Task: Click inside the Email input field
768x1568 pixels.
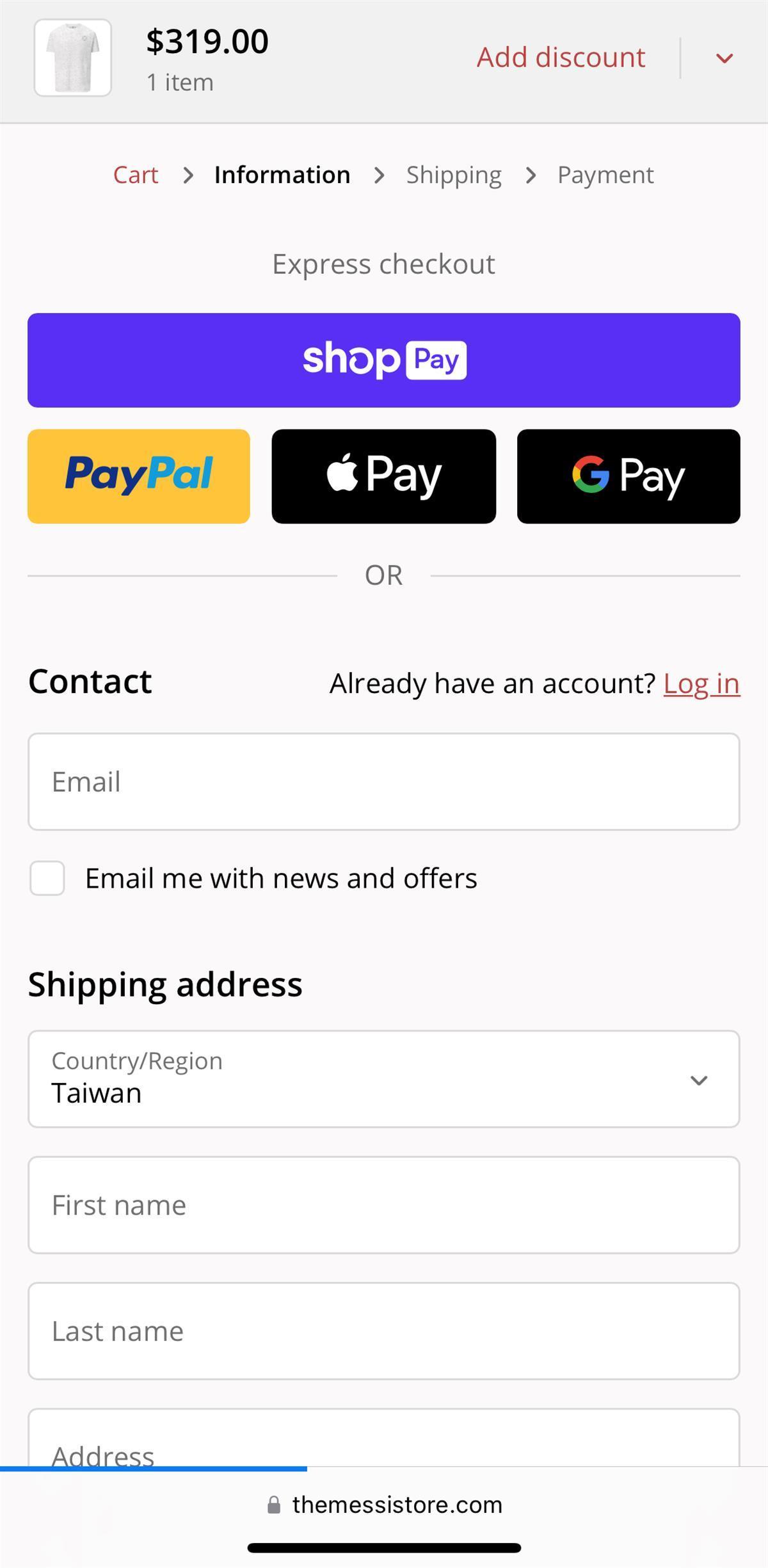Action: coord(383,781)
